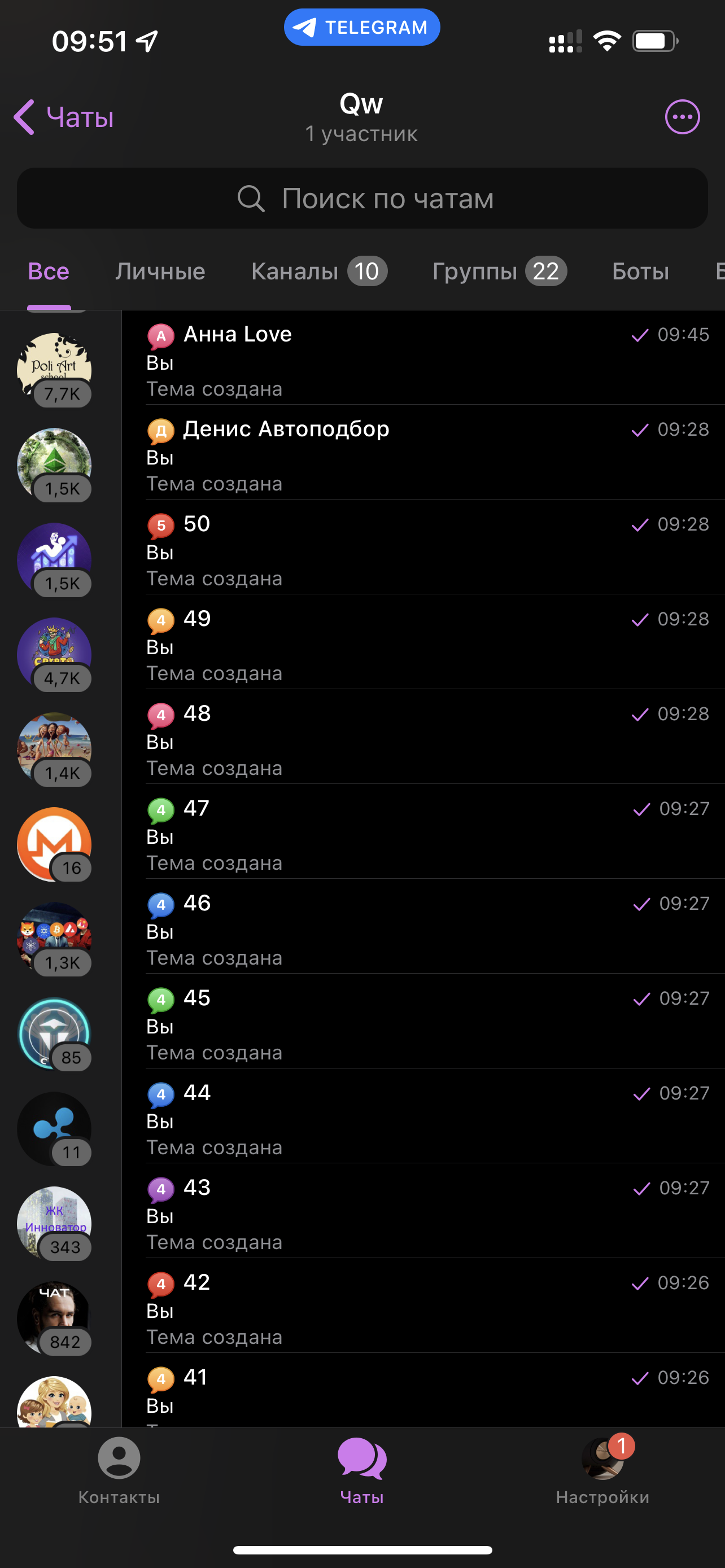The width and height of the screenshot is (725, 1568).
Task: Open the Poli Art school chat avatar
Action: click(54, 370)
